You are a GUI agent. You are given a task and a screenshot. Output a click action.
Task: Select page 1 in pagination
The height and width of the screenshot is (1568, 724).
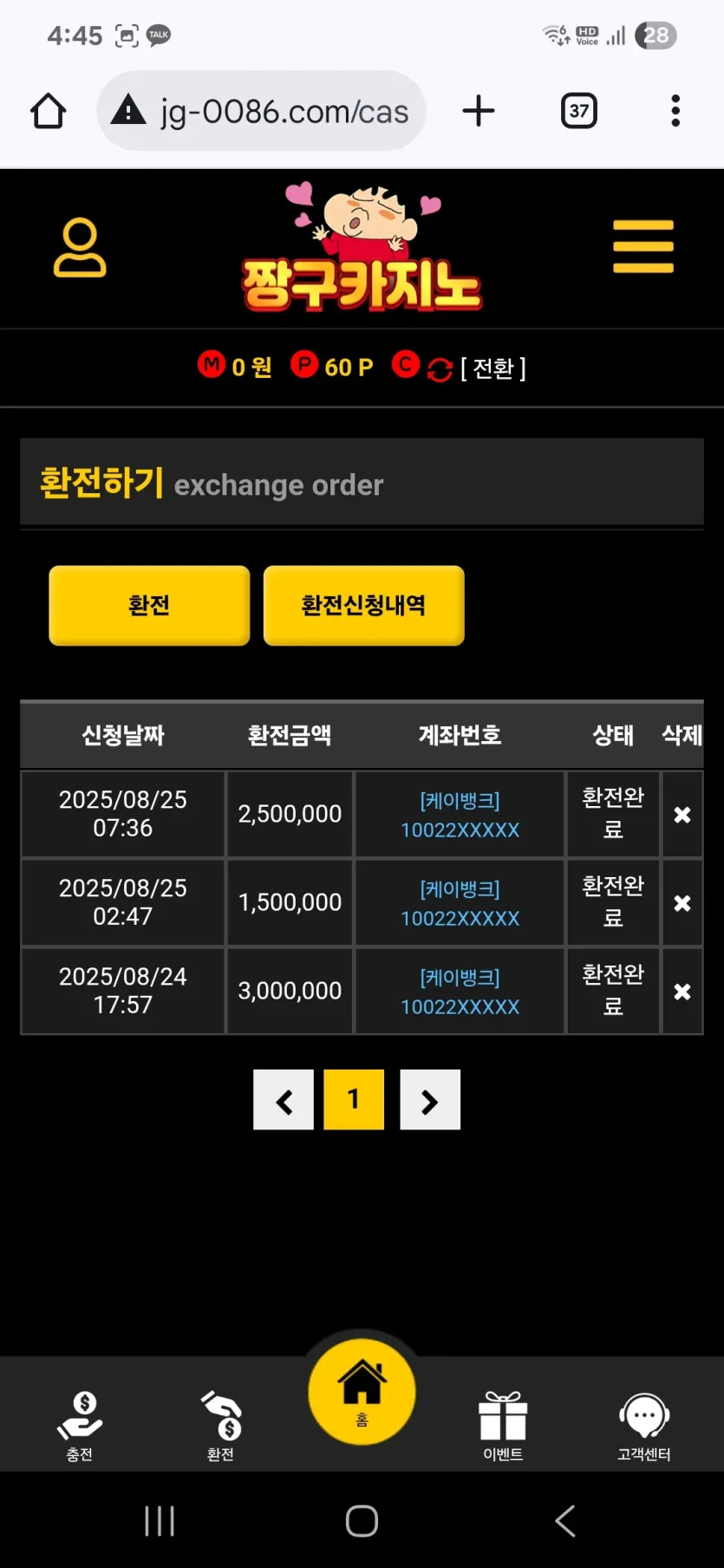coord(354,1100)
